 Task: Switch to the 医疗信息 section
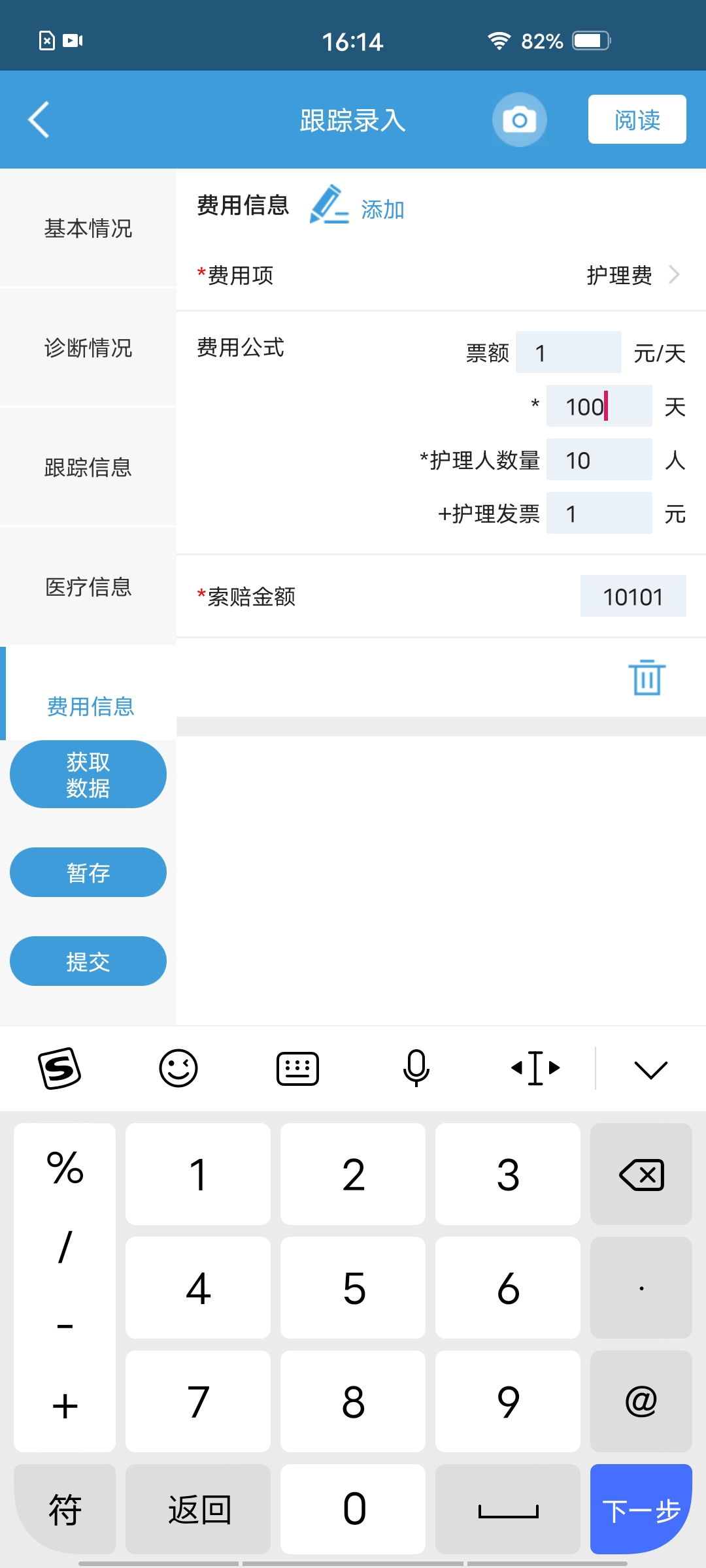click(x=88, y=587)
